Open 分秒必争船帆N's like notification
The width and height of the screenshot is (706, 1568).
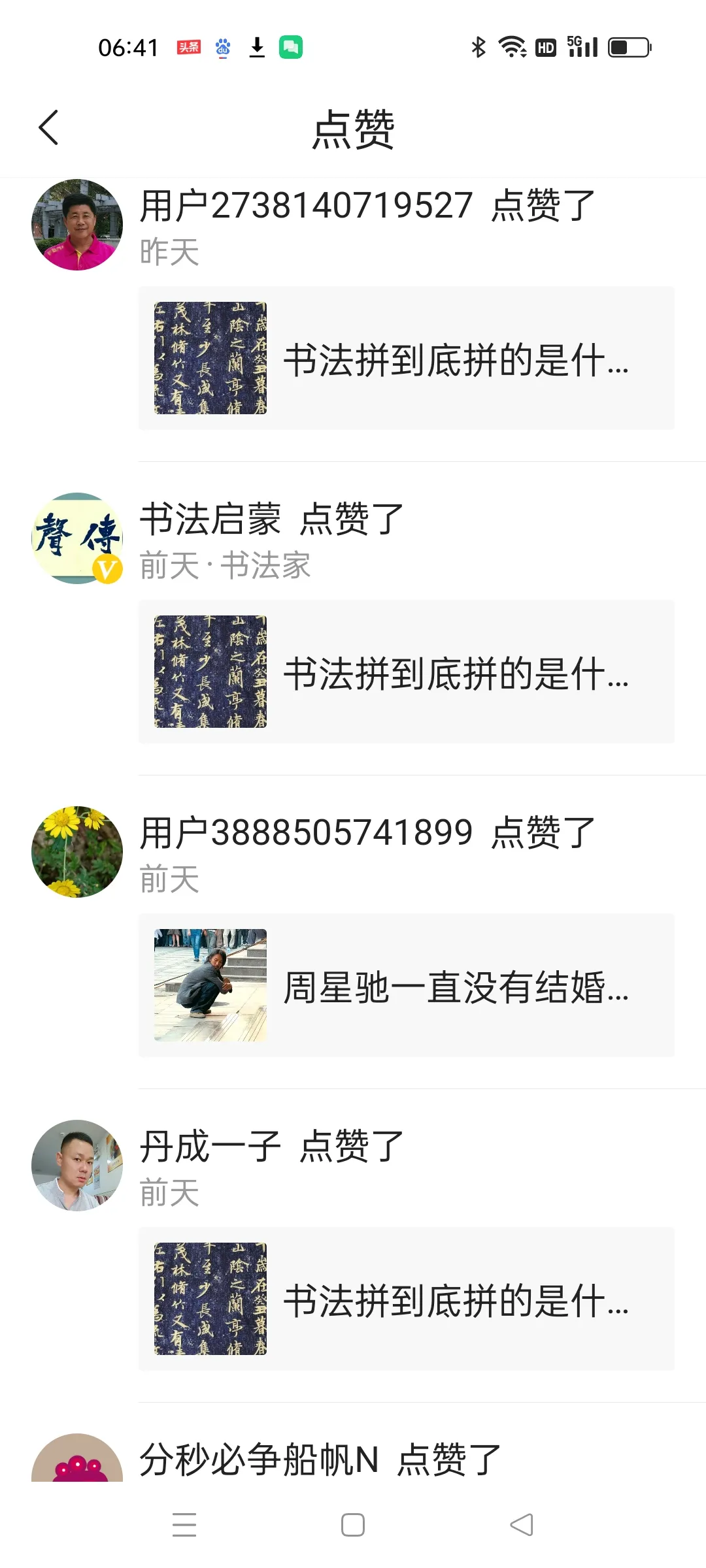320,1460
